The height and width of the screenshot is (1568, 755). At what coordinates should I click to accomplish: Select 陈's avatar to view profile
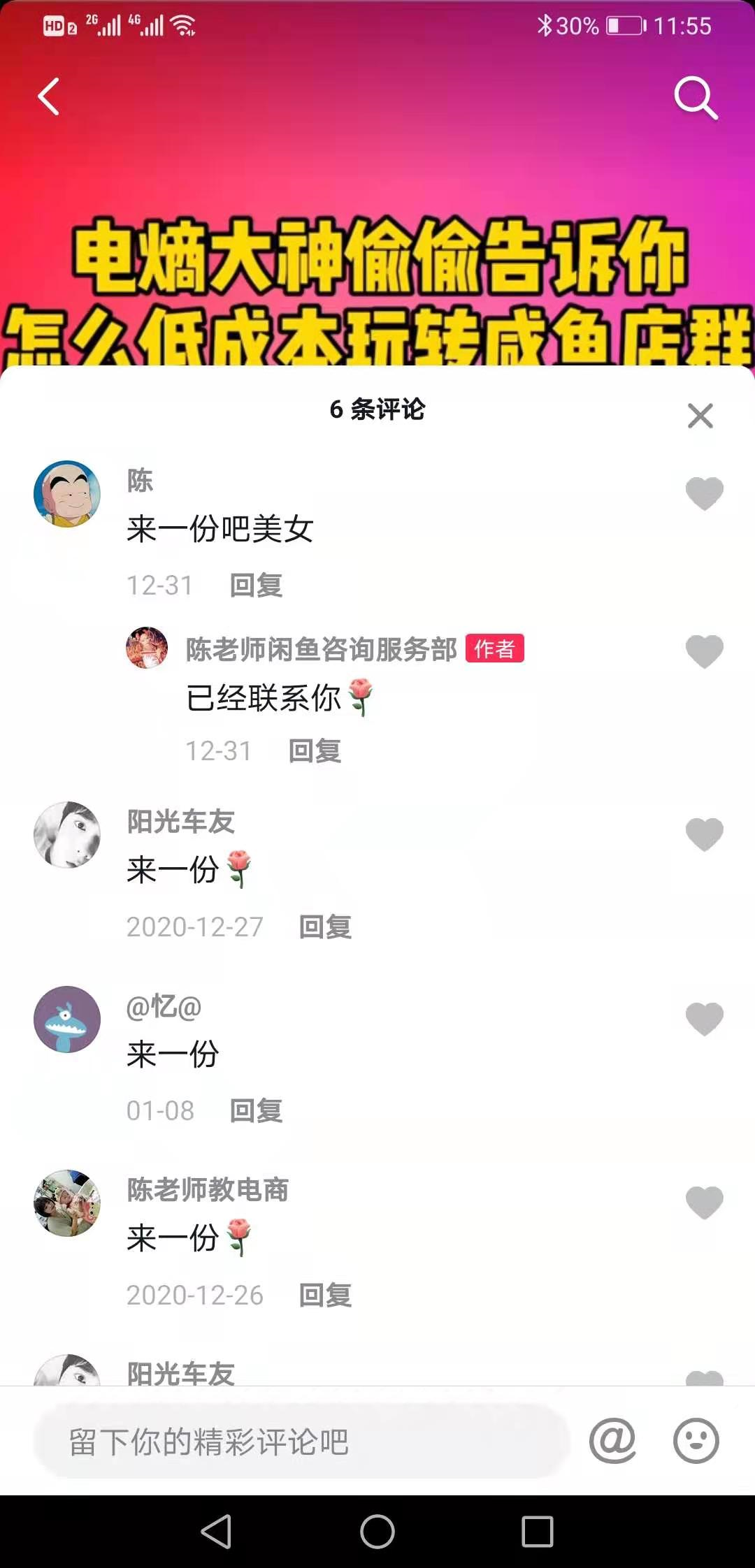tap(67, 493)
